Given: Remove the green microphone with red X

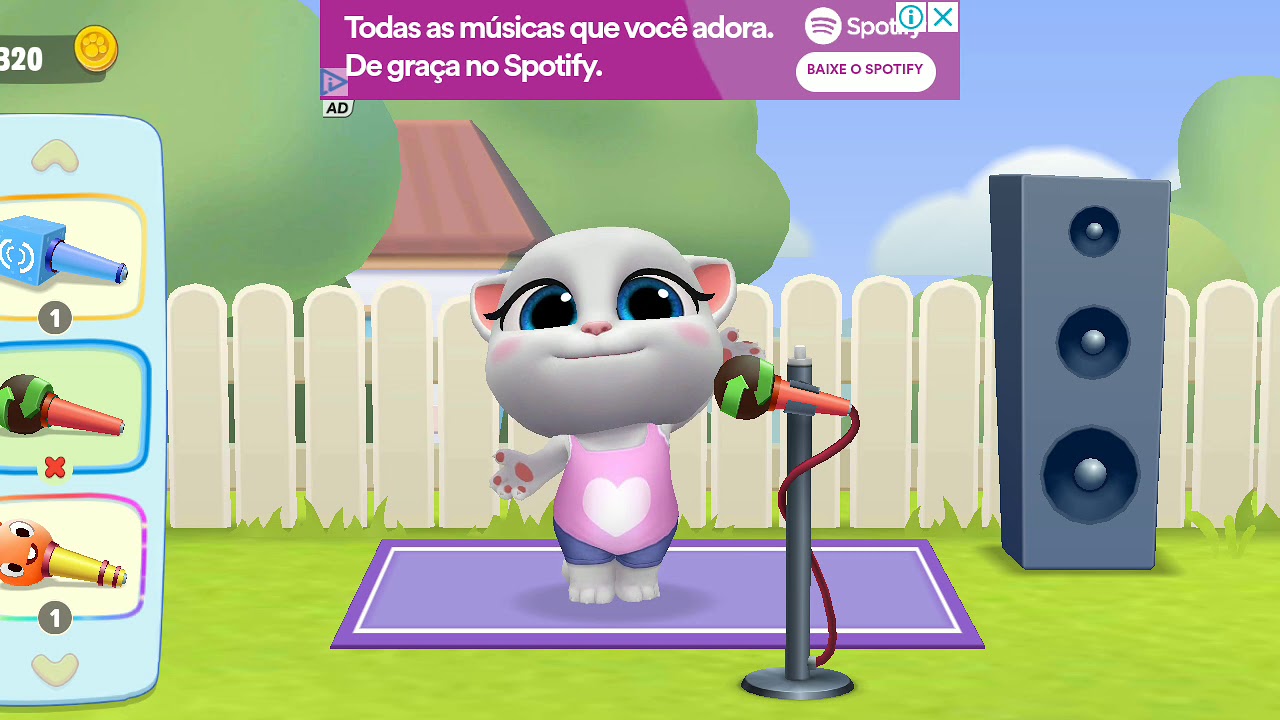Looking at the screenshot, I should click(x=55, y=467).
